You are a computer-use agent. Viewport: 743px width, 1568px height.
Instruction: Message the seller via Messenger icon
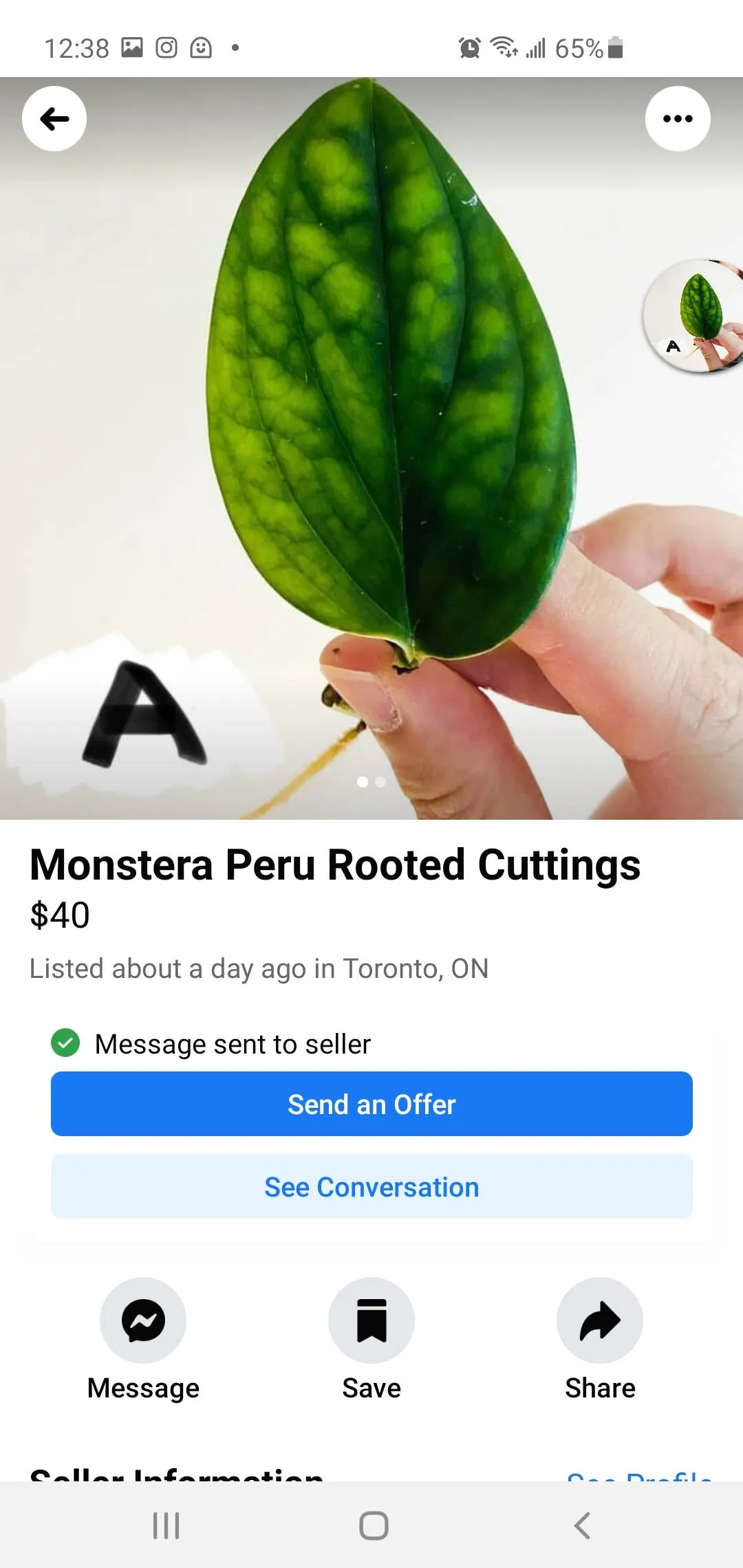(x=143, y=1320)
